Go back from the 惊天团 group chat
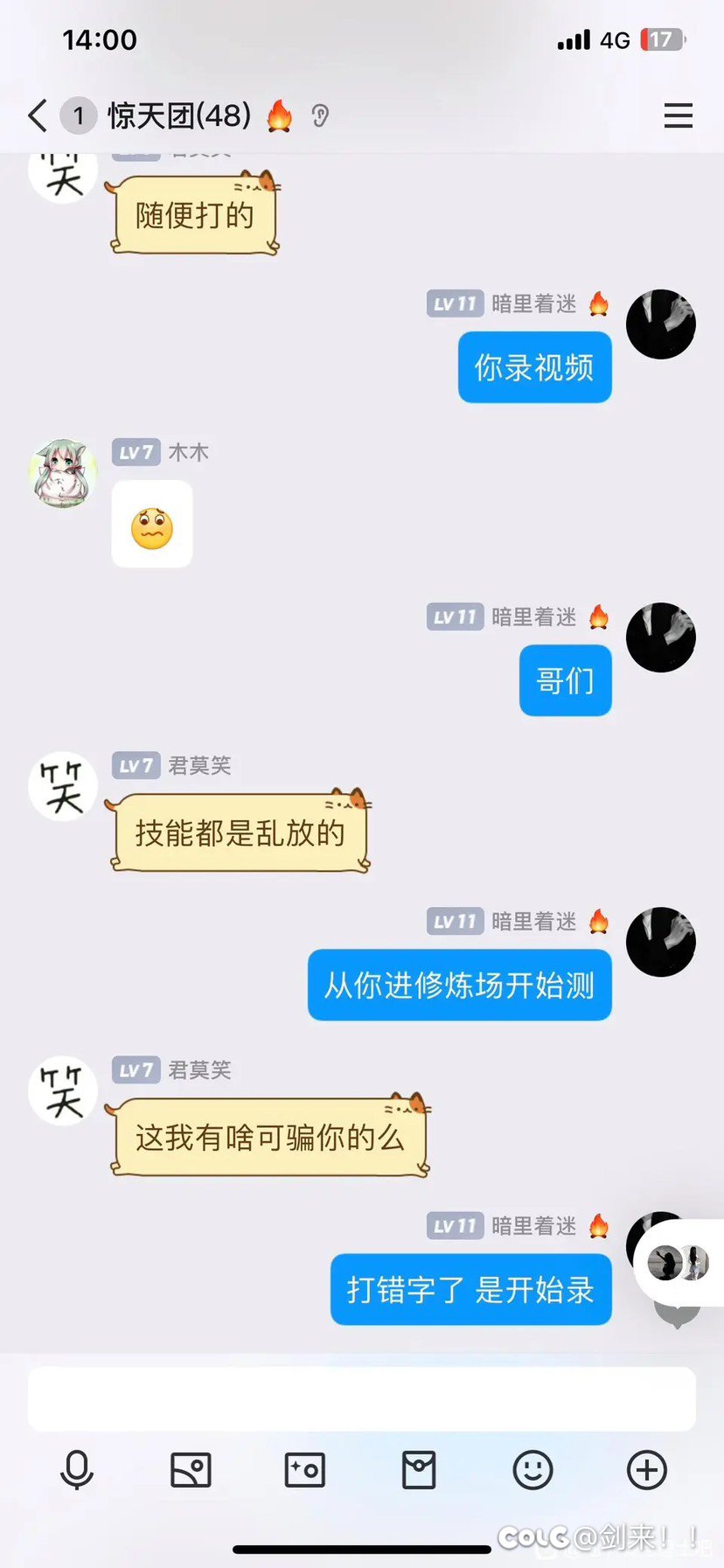 pos(38,115)
